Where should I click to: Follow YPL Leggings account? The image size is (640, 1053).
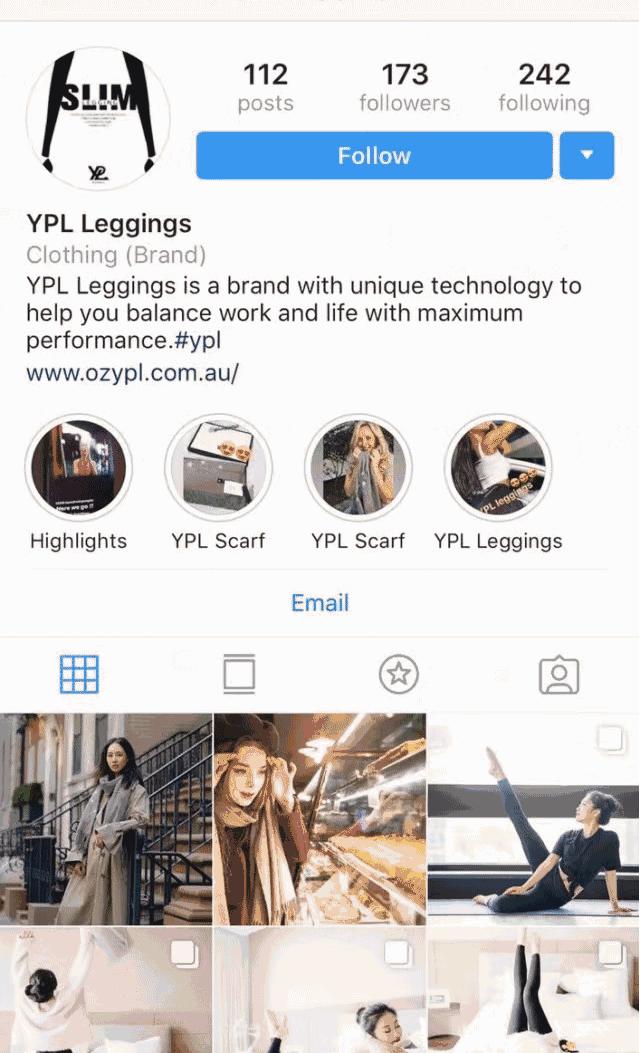[x=374, y=156]
